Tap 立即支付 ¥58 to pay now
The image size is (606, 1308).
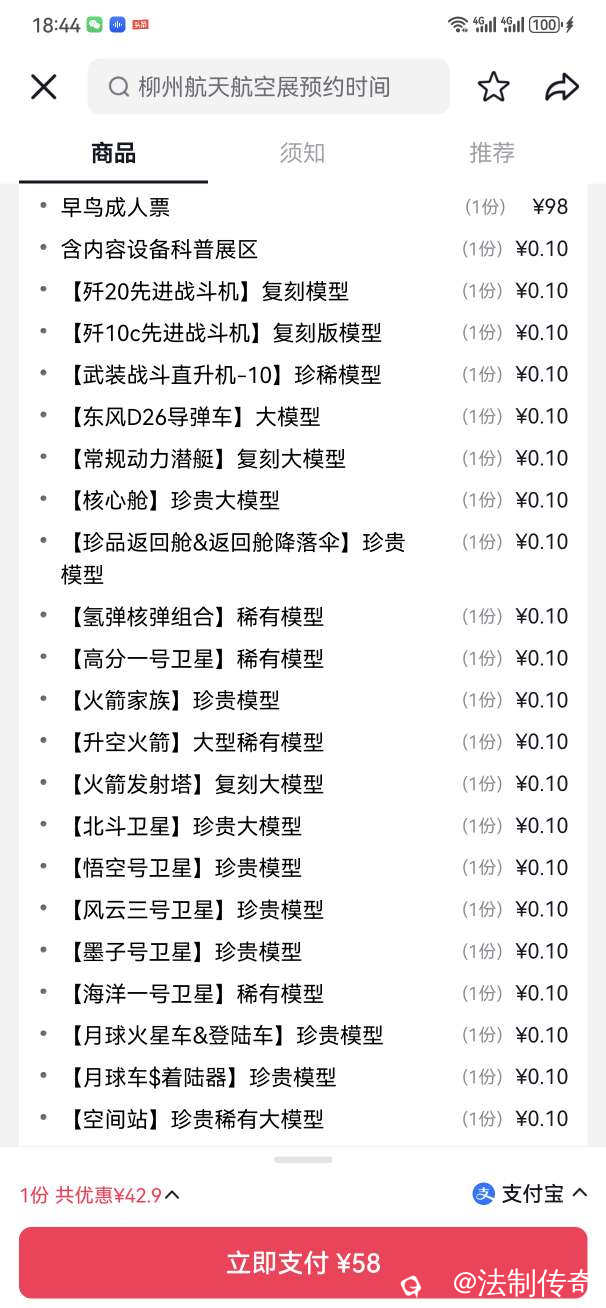pyautogui.click(x=303, y=1263)
